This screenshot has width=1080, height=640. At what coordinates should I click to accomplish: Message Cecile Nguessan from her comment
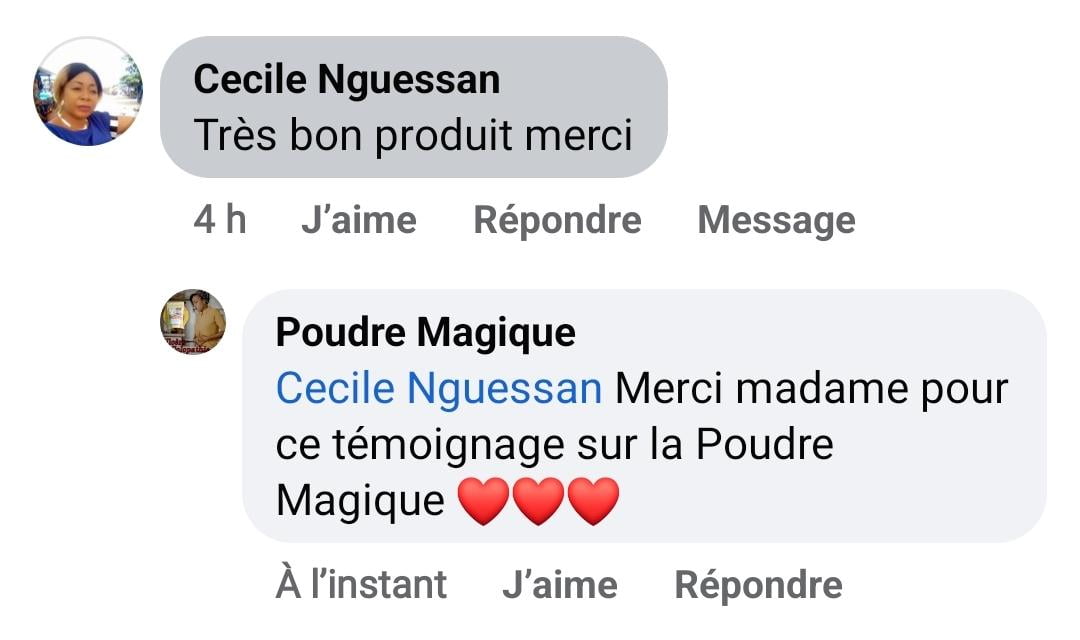tap(776, 220)
